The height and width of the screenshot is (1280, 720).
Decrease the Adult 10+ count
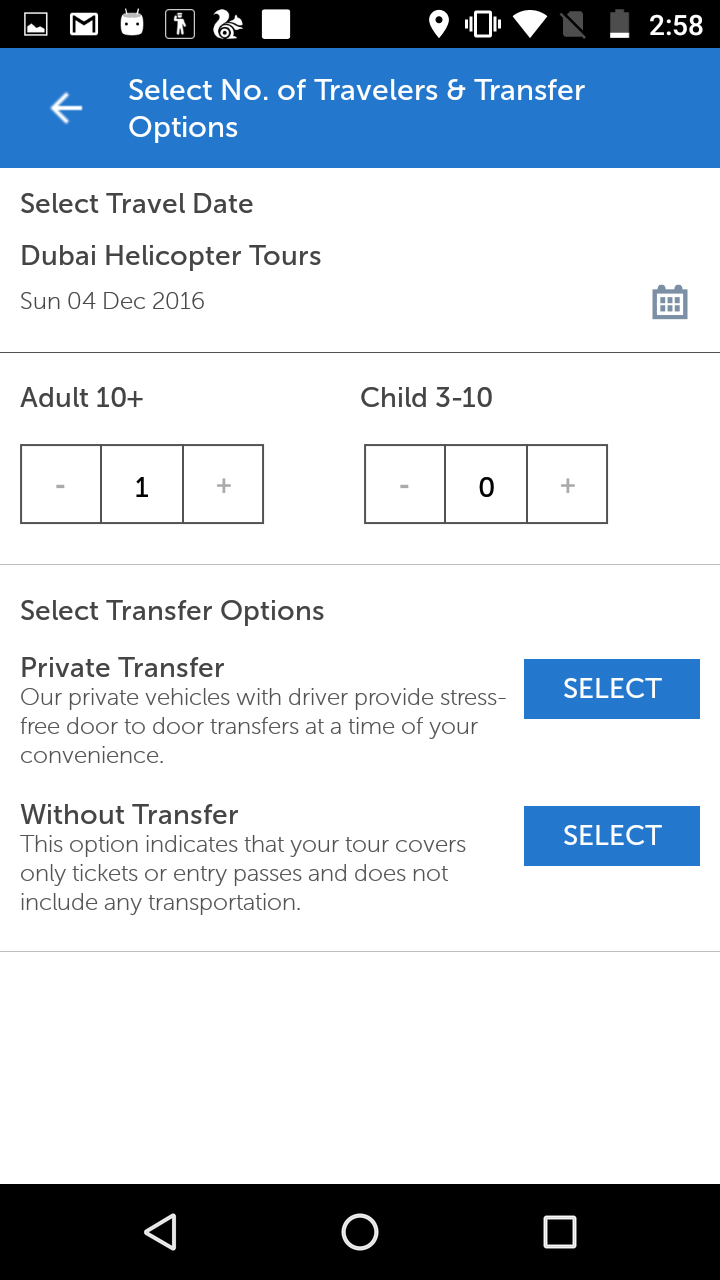point(61,485)
